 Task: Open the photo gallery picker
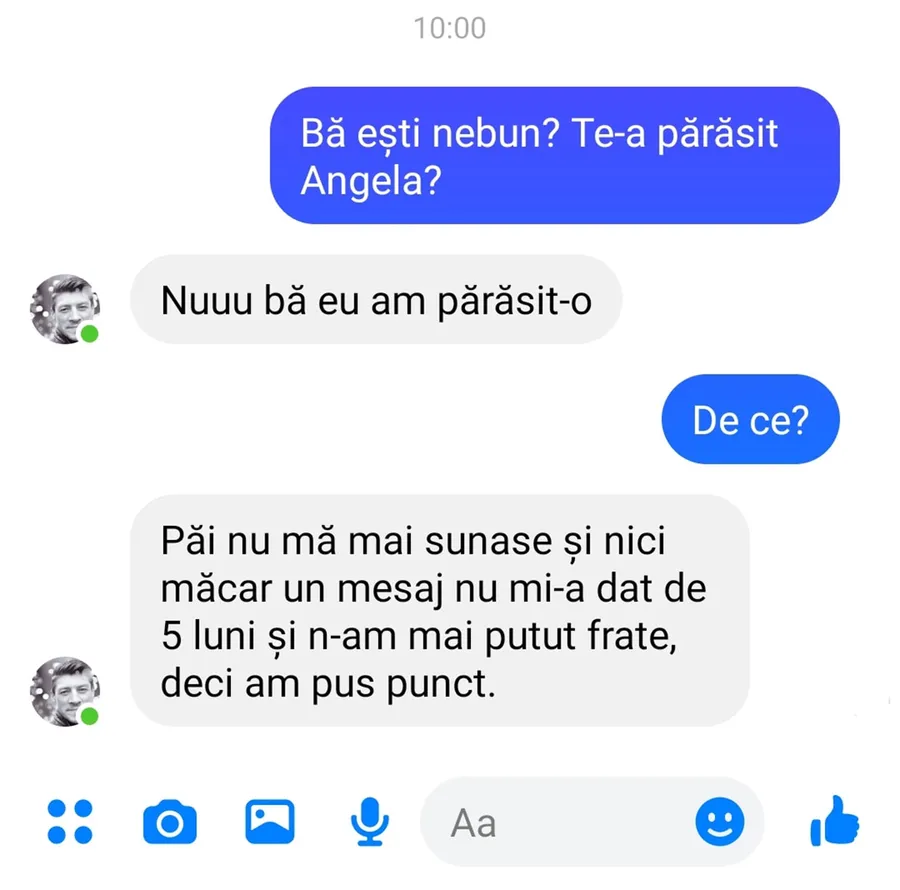click(270, 822)
